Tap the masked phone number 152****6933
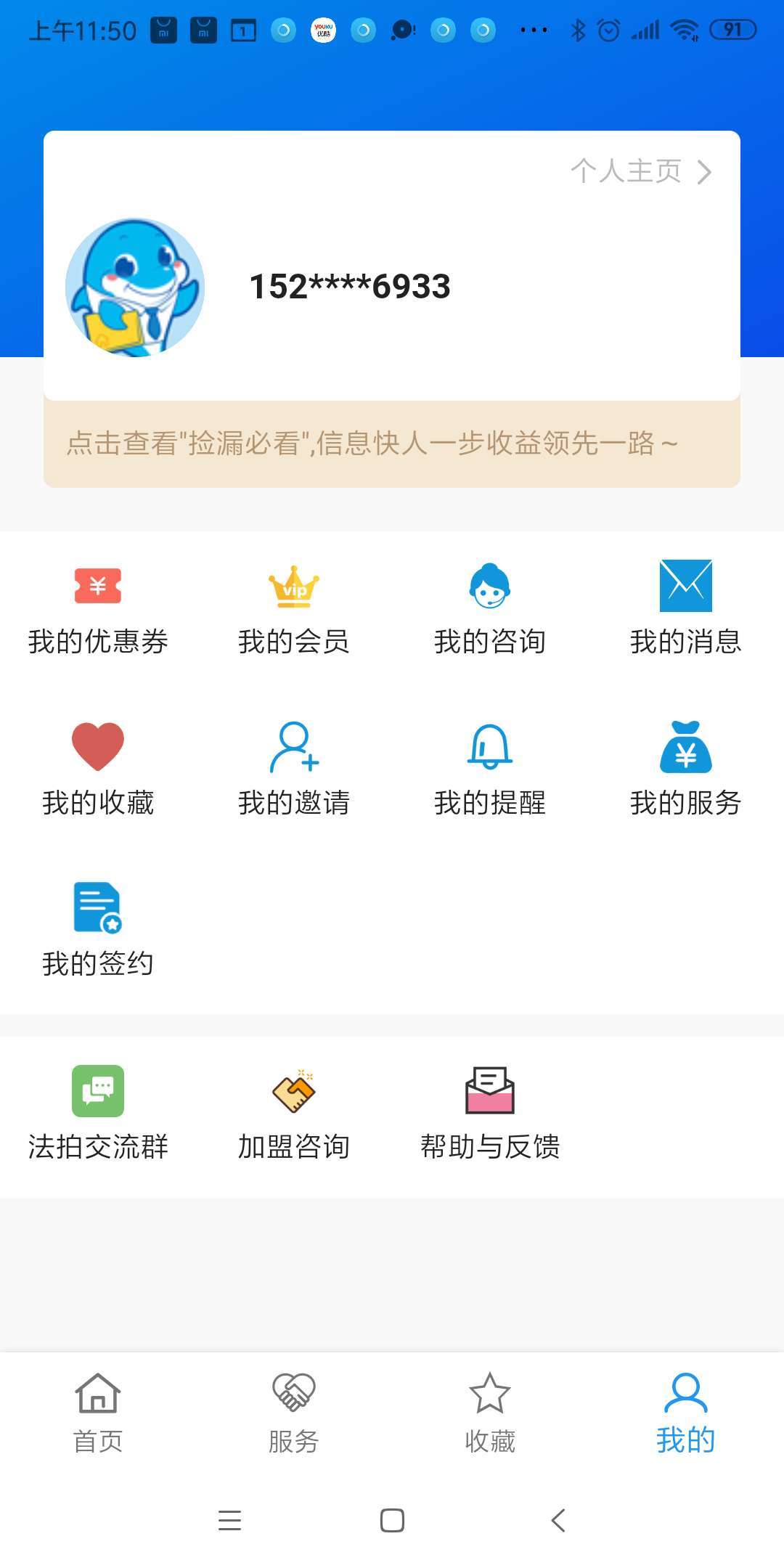 click(x=348, y=286)
